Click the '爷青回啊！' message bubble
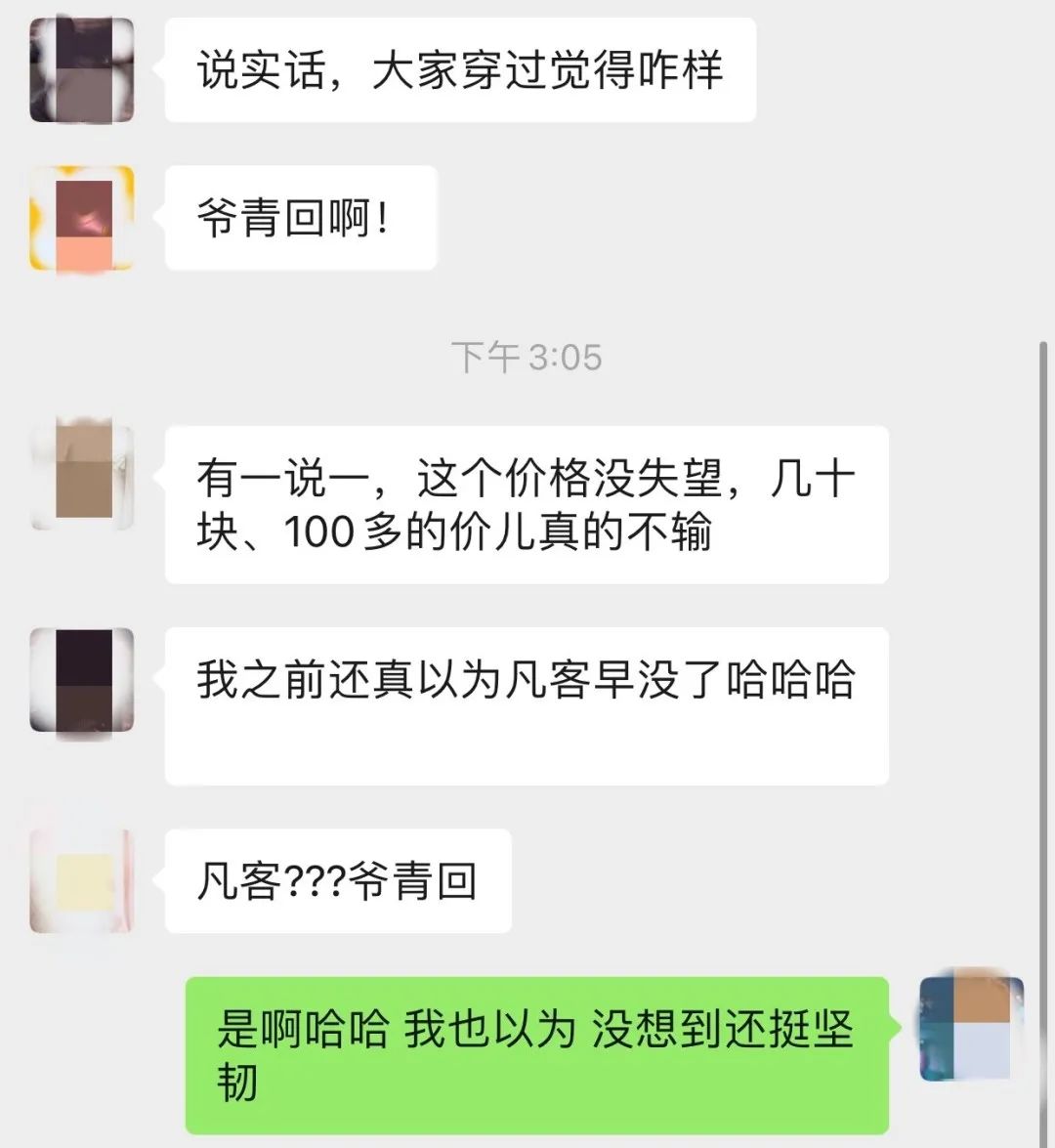1055x1148 pixels. (x=300, y=217)
